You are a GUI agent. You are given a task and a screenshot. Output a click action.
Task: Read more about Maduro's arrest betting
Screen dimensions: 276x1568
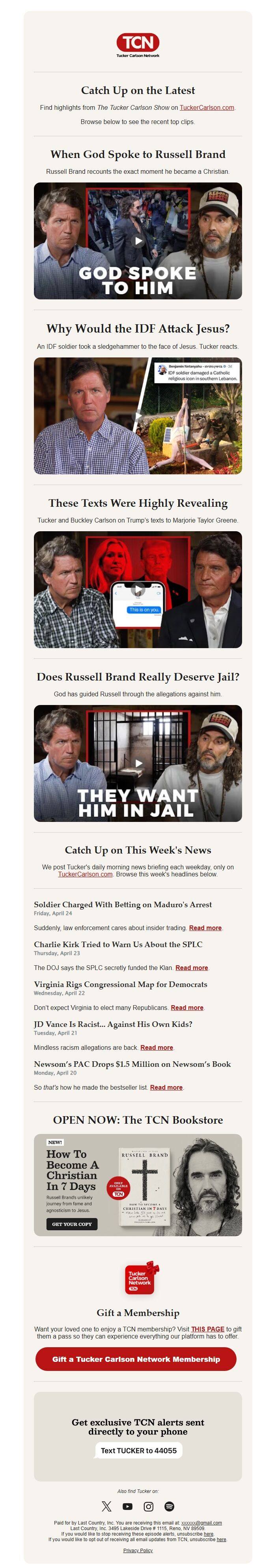(205, 928)
